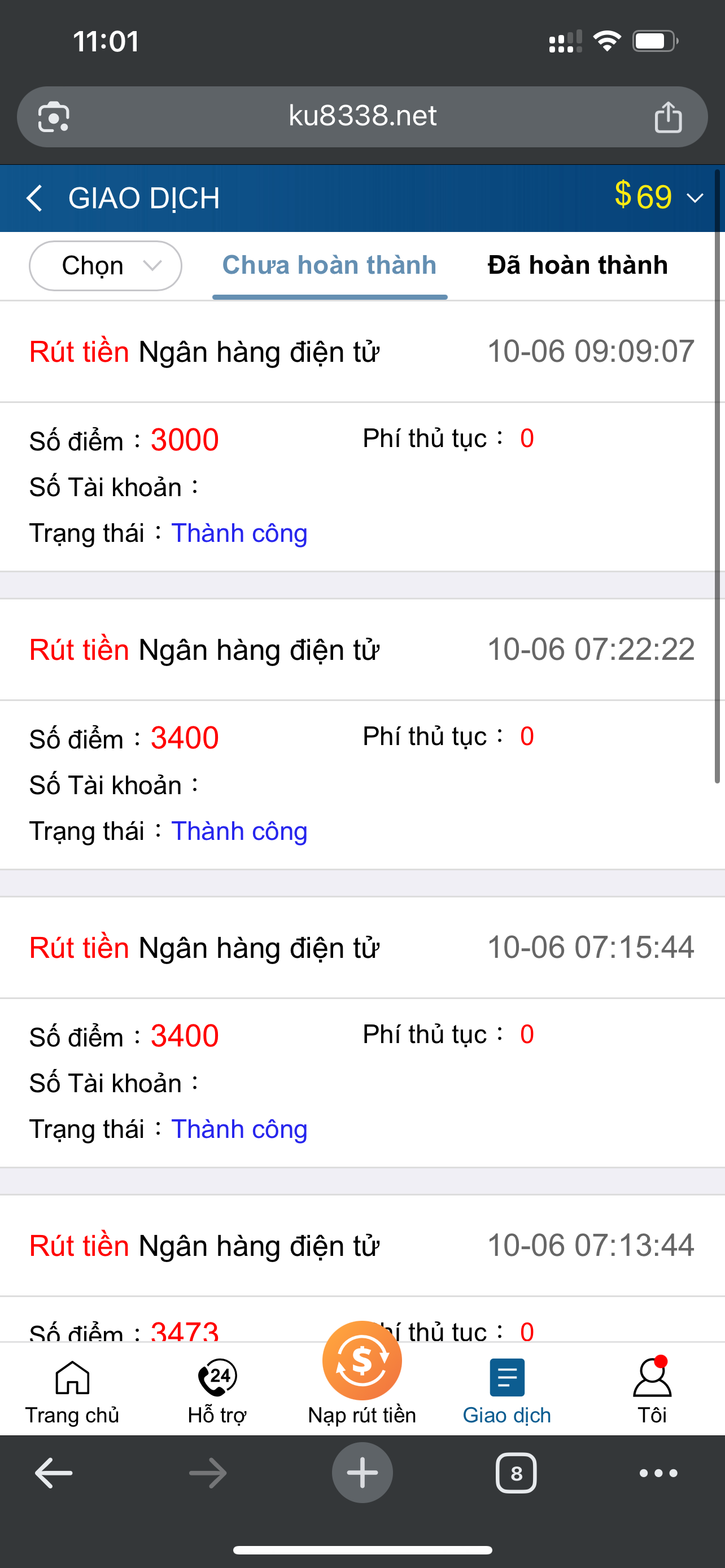Switch to the Đã hoàn thành tab

[578, 265]
